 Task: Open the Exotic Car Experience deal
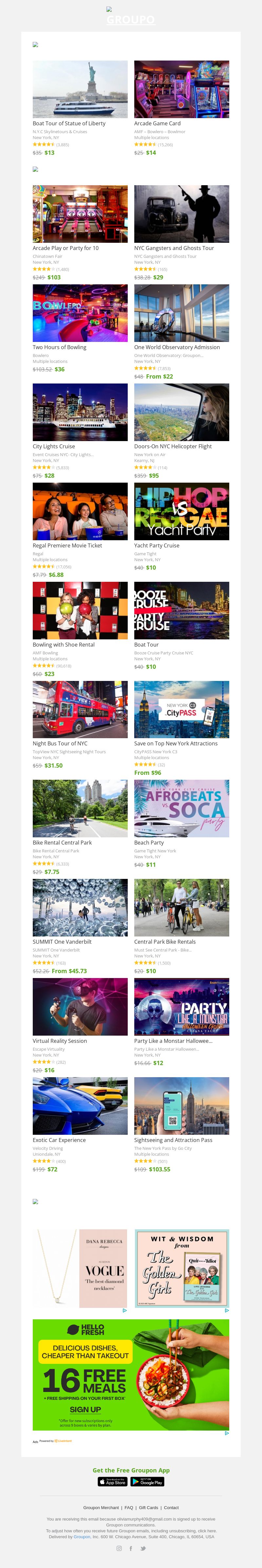pyautogui.click(x=80, y=1106)
